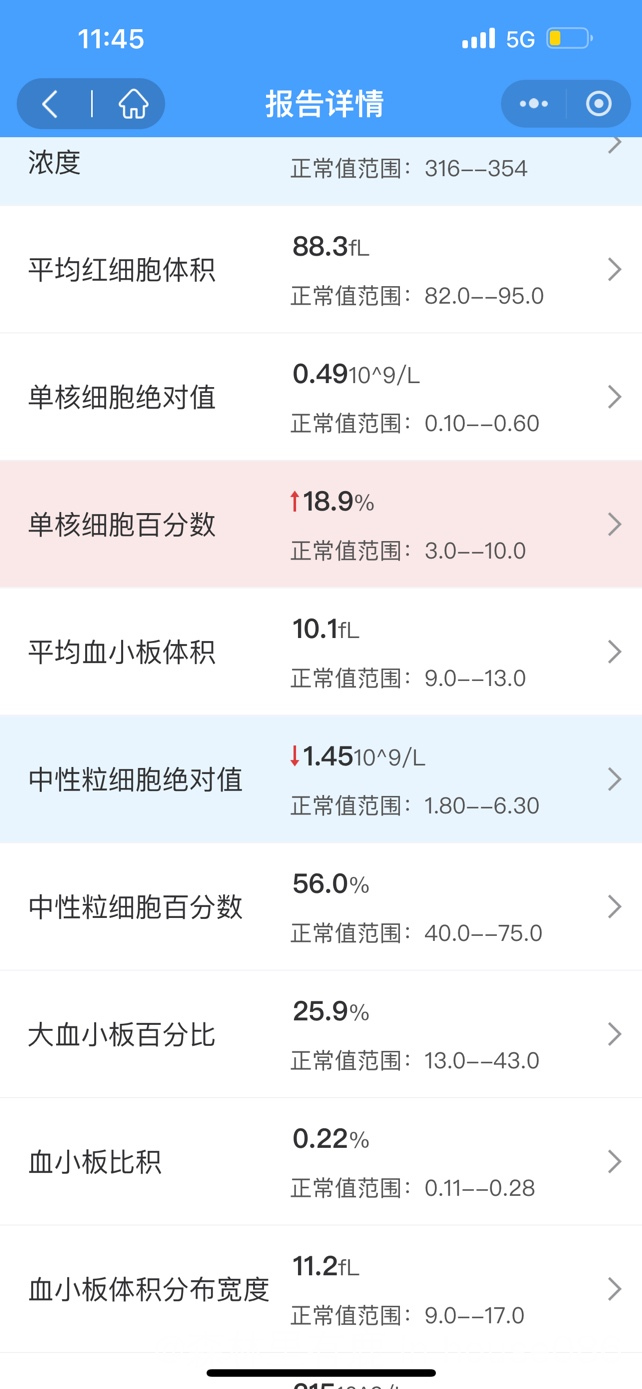The image size is (642, 1389).
Task: Open the low 中性粒细胞绝对值 row
Action: 321,780
